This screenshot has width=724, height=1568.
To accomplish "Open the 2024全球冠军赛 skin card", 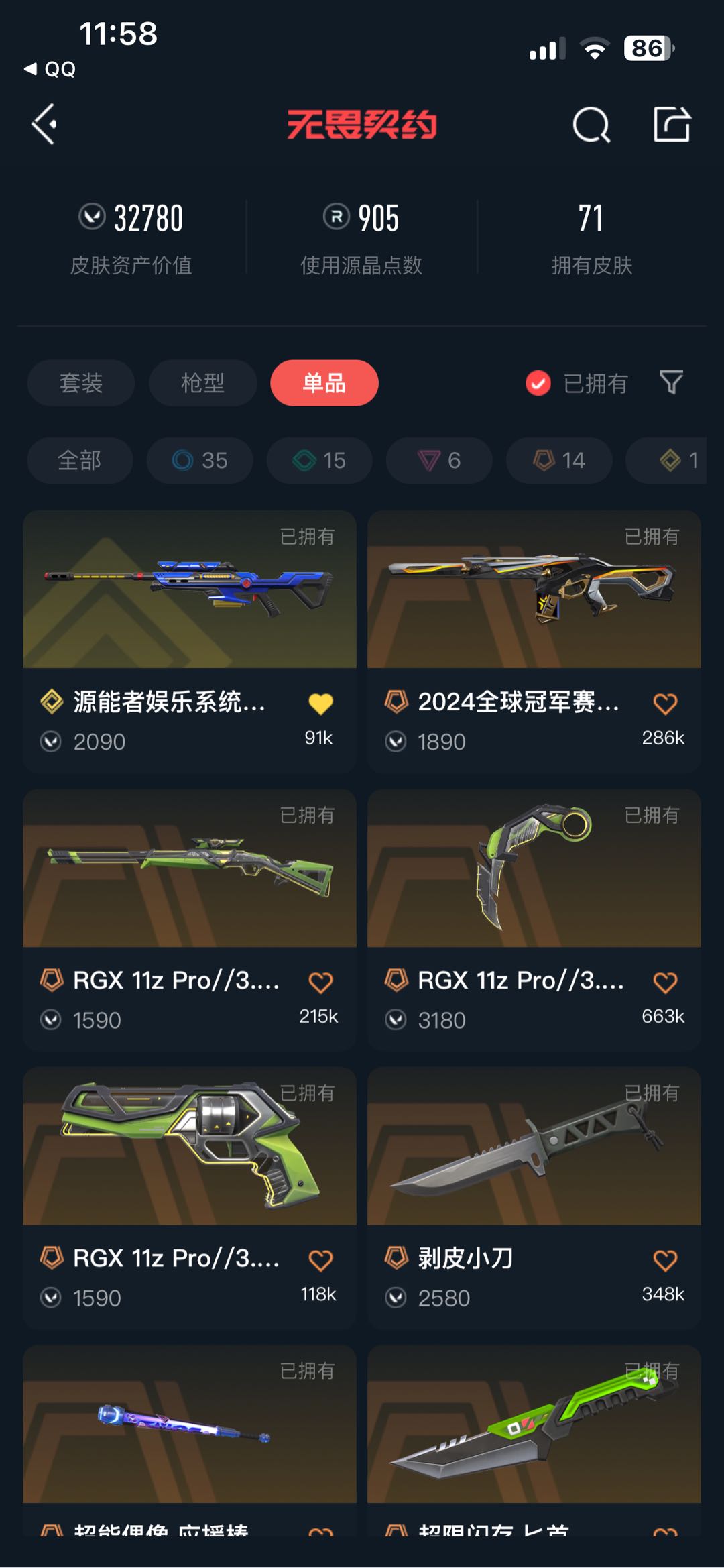I will click(x=534, y=604).
